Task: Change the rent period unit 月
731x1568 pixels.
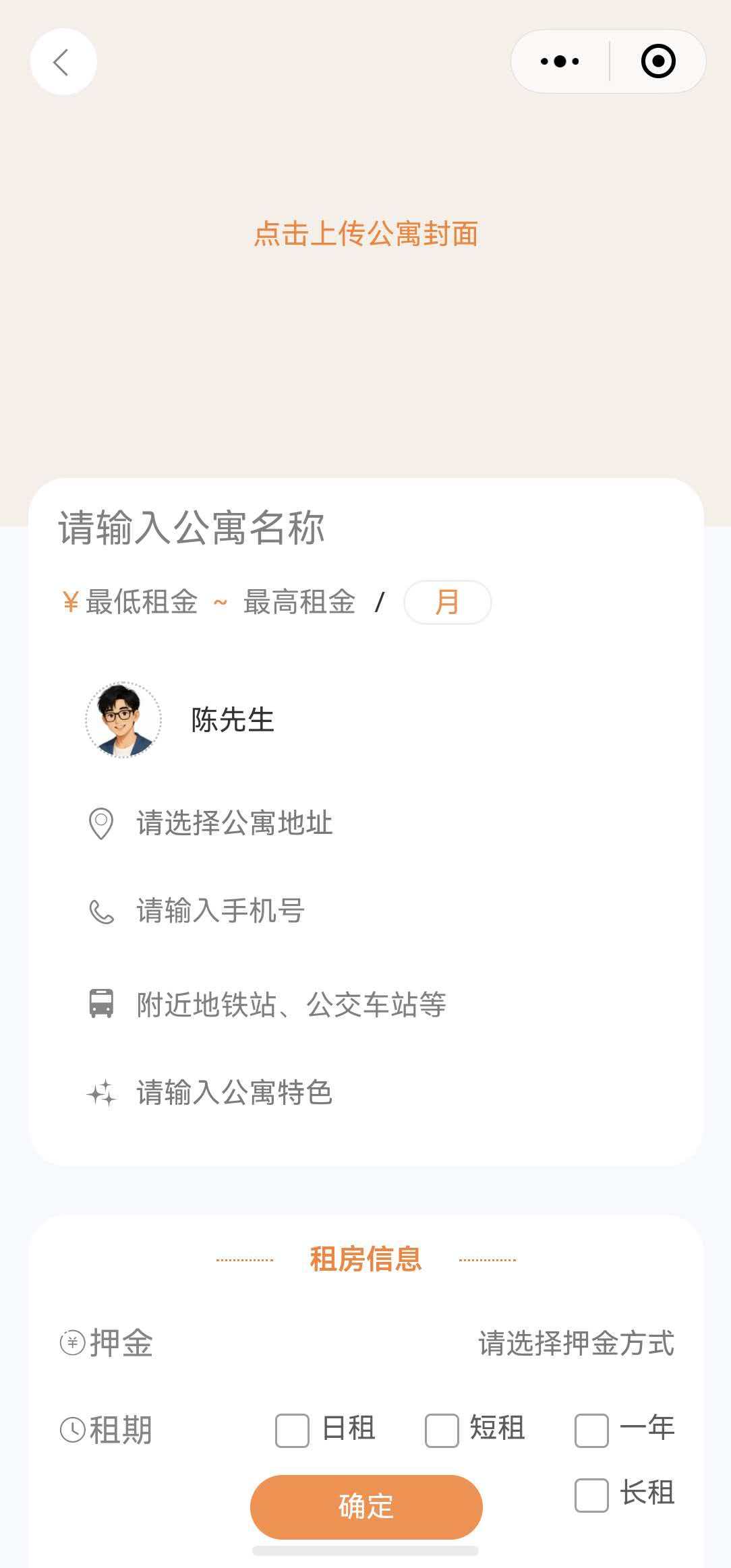Action: point(447,602)
